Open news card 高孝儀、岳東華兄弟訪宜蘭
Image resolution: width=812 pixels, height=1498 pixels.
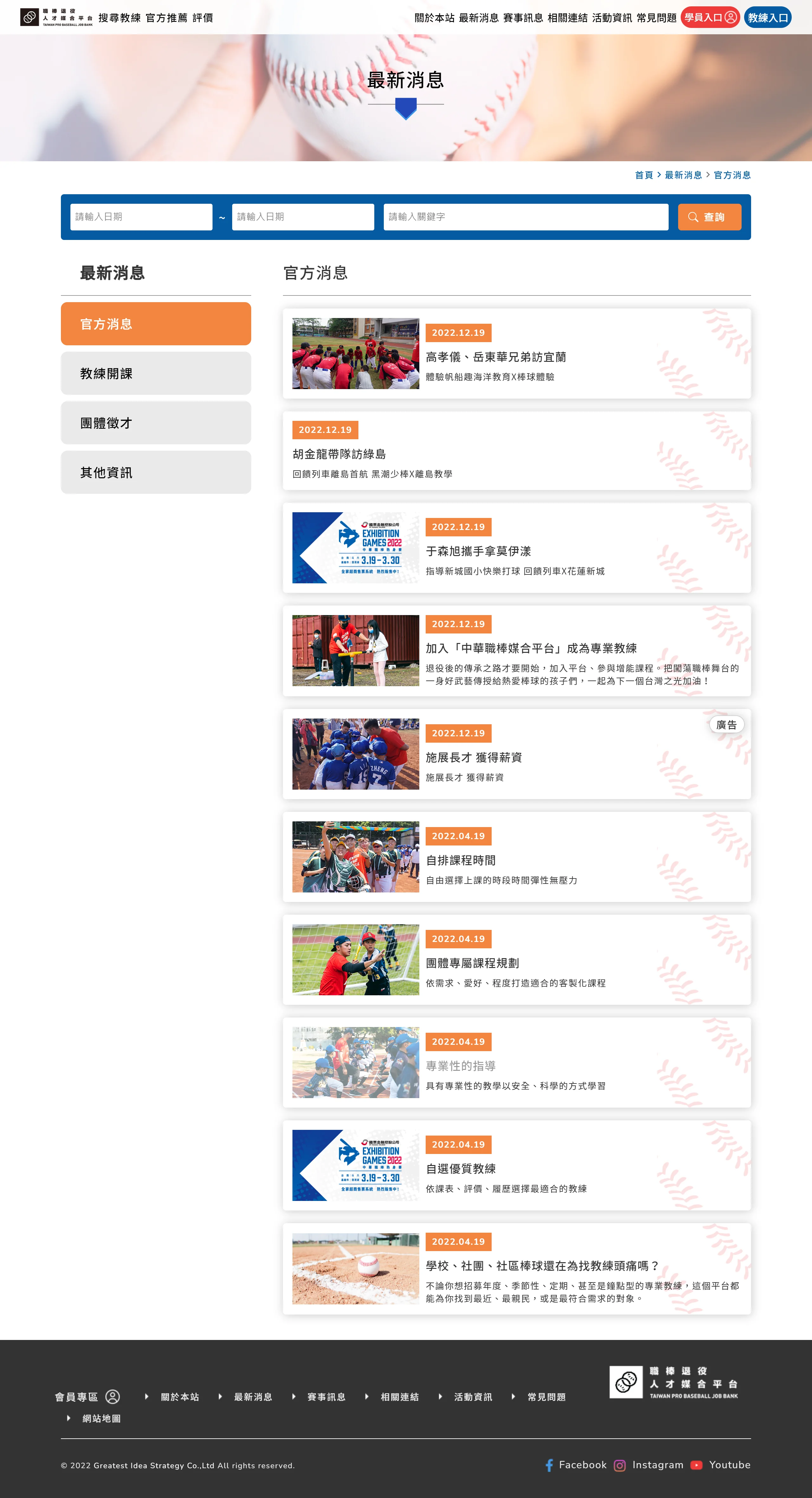pos(495,357)
